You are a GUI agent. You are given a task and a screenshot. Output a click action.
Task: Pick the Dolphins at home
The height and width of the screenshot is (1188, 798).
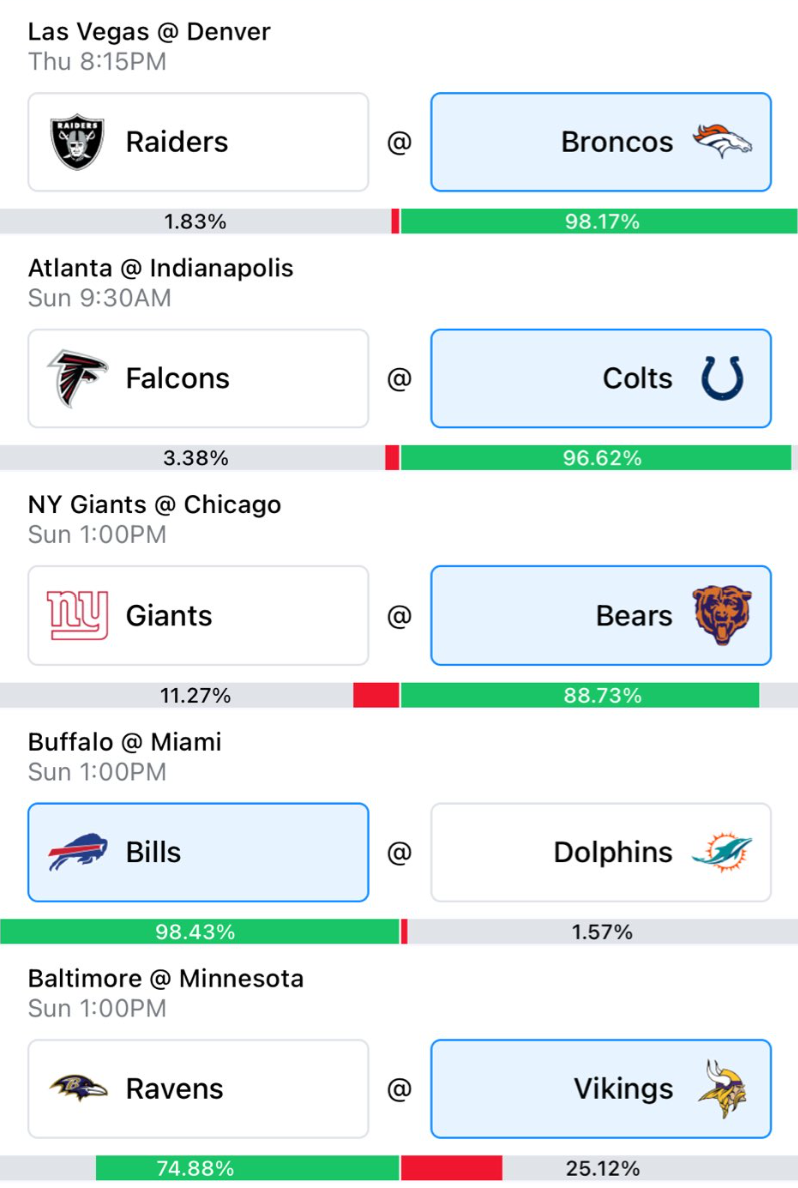point(600,852)
